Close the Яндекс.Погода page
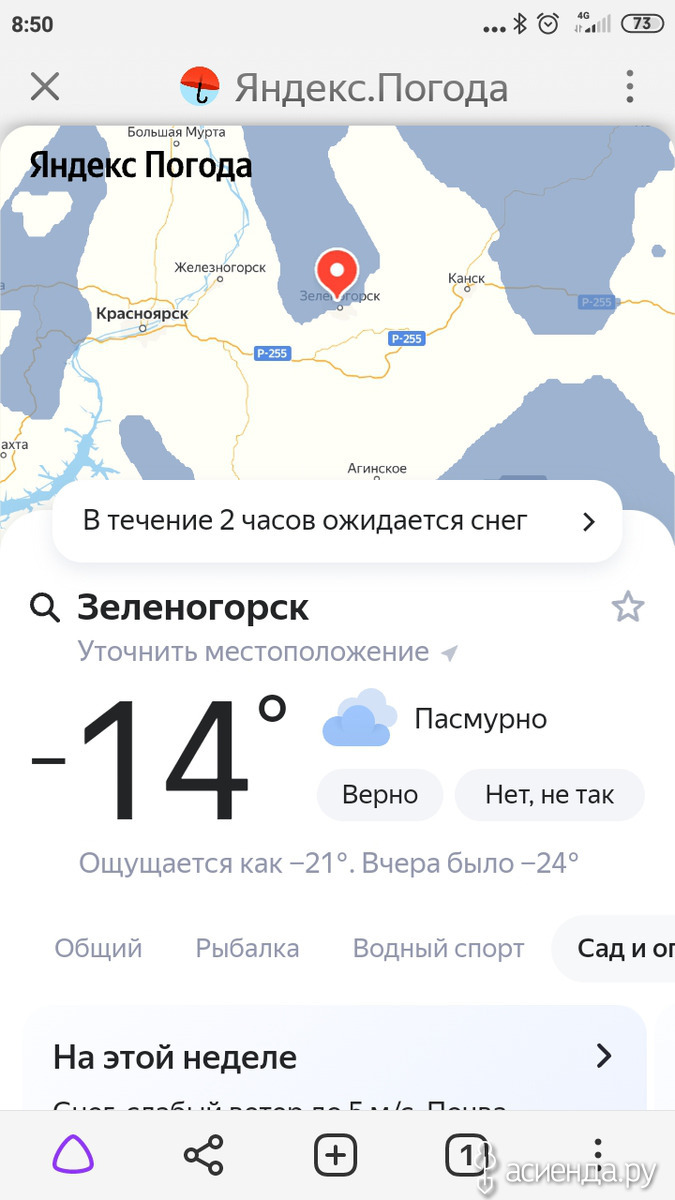Screen dimensions: 675x1200 click(x=45, y=87)
